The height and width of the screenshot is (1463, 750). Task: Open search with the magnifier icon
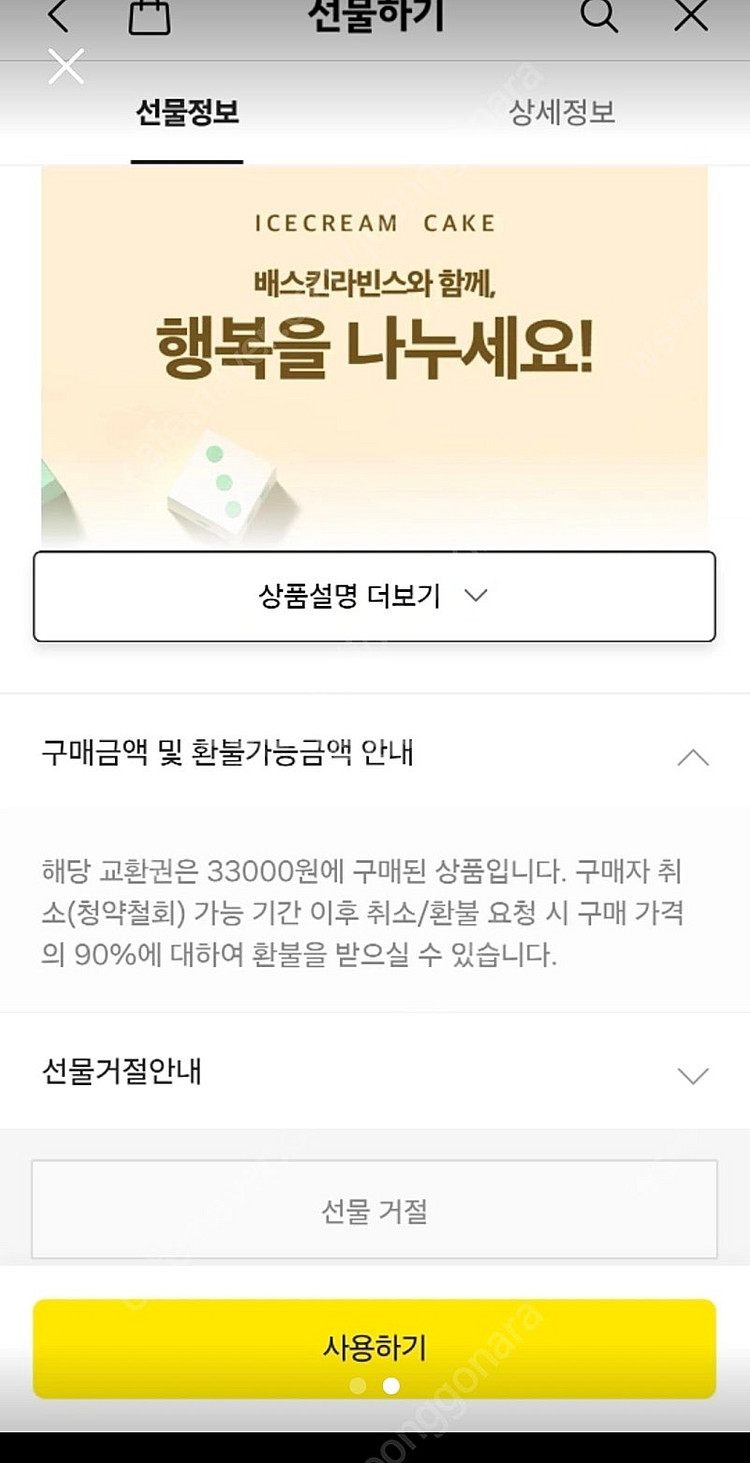pos(599,15)
